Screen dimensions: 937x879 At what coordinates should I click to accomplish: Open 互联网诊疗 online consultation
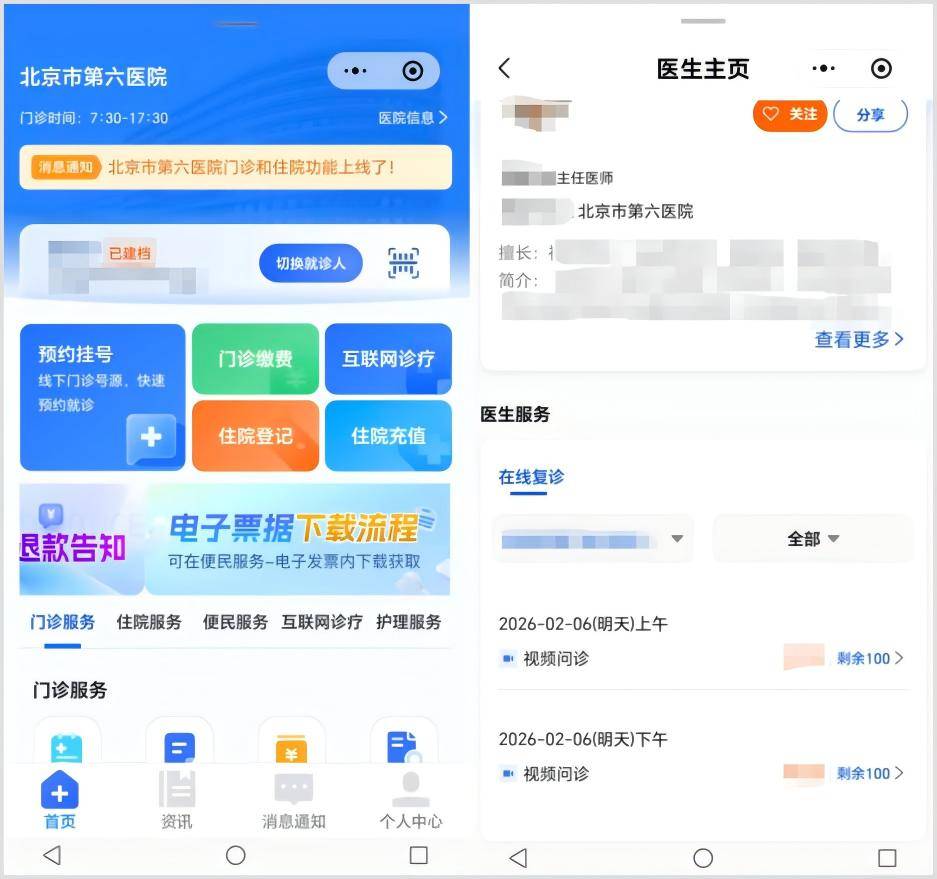tap(388, 359)
